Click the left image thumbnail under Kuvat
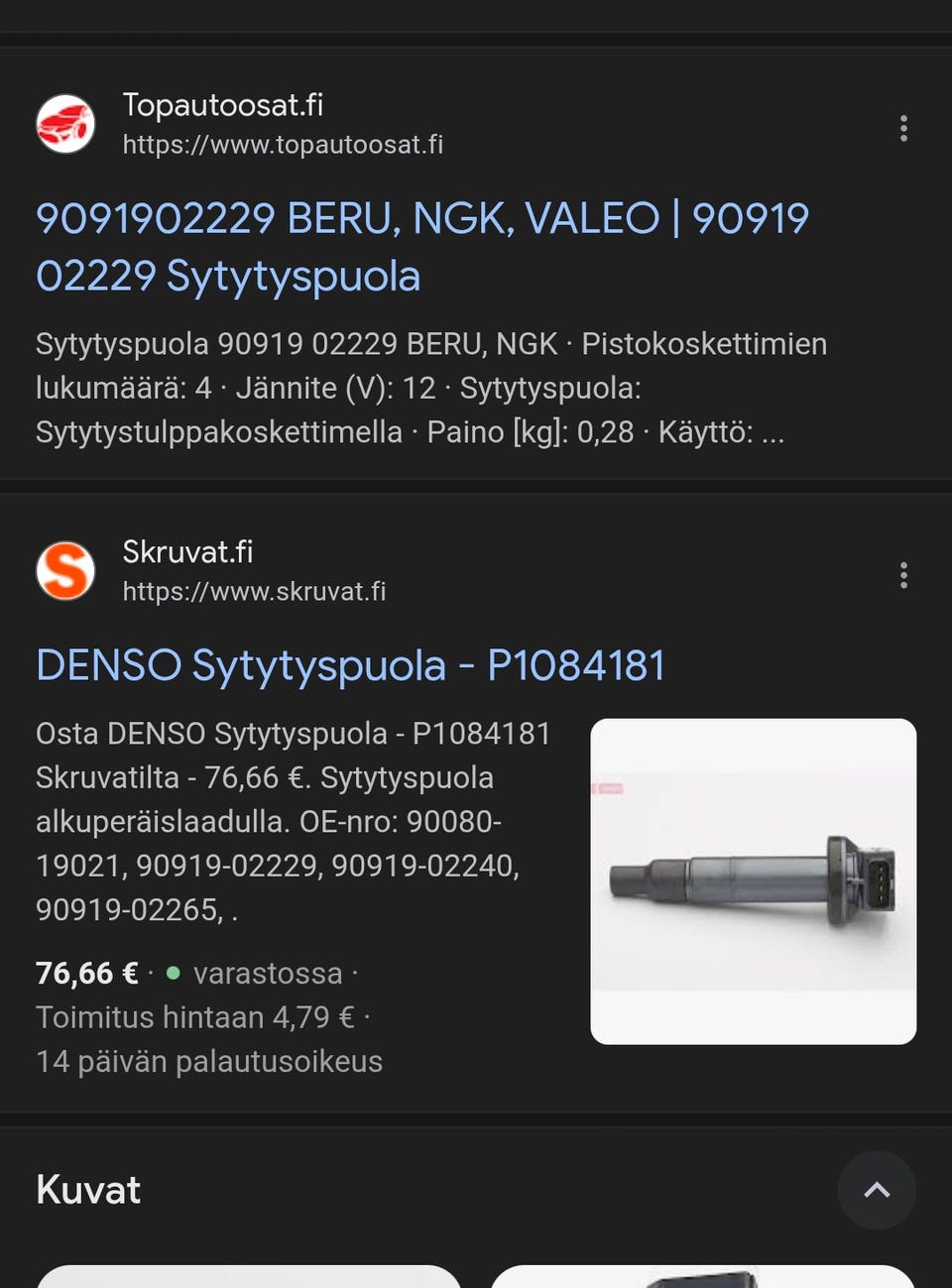This screenshot has height=1288, width=952. tap(248, 1279)
